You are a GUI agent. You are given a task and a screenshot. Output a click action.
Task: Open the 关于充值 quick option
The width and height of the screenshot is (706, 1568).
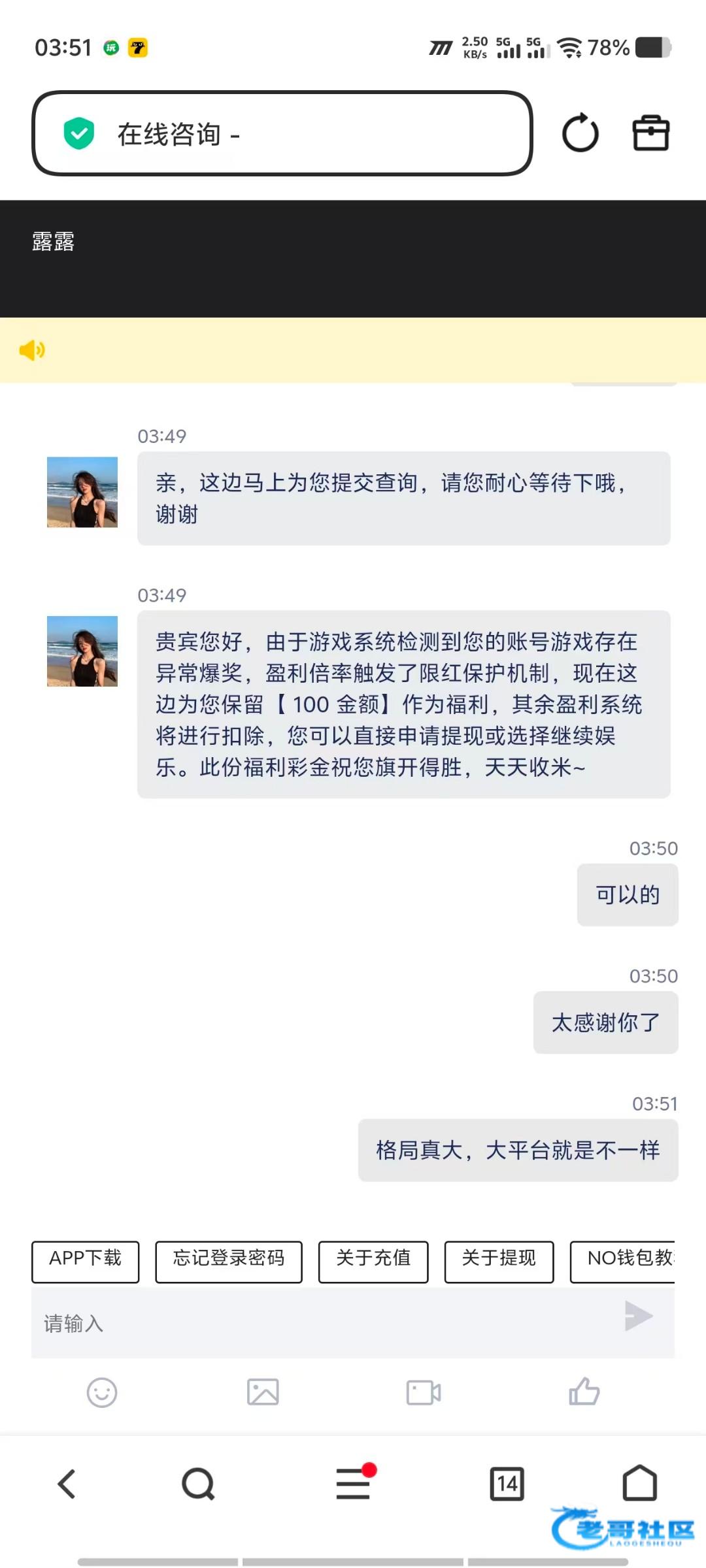click(373, 1261)
